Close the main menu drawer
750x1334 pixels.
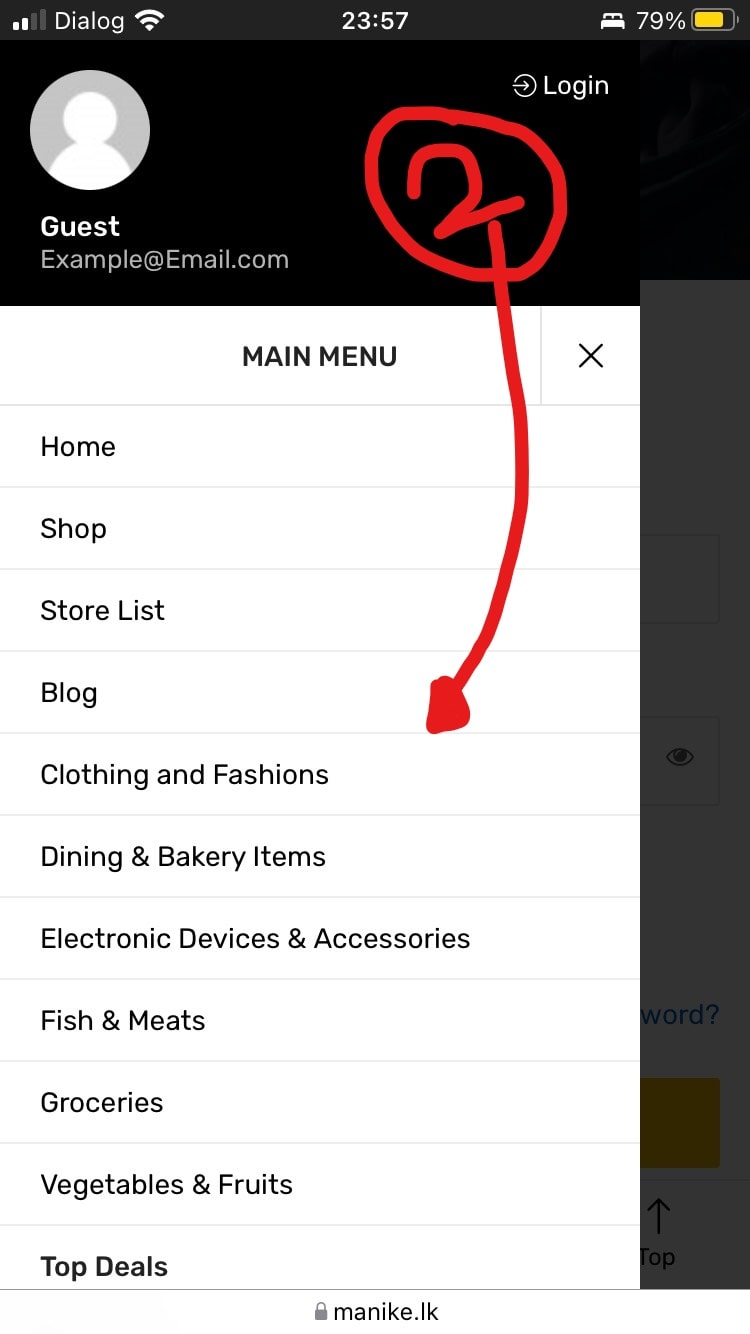pyautogui.click(x=591, y=356)
